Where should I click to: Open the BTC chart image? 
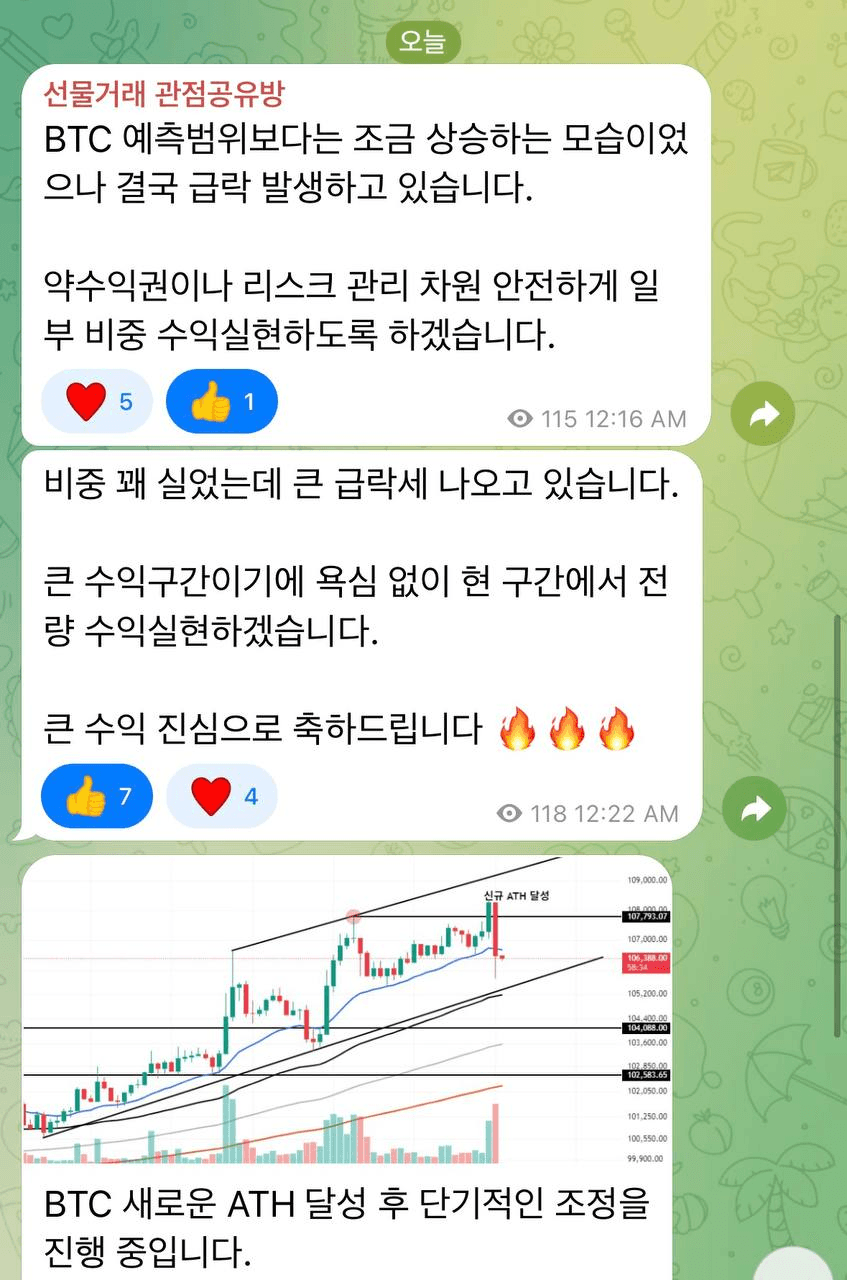tap(346, 1010)
